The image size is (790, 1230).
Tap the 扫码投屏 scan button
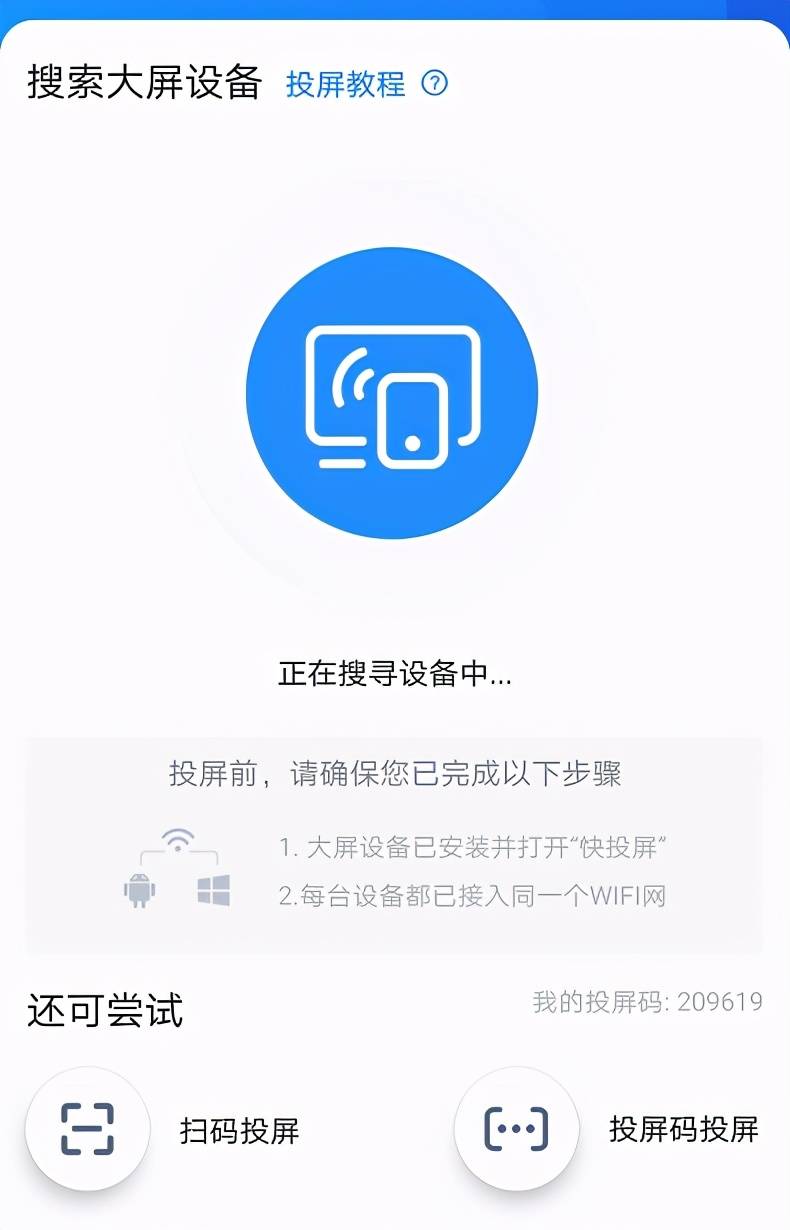point(88,1129)
